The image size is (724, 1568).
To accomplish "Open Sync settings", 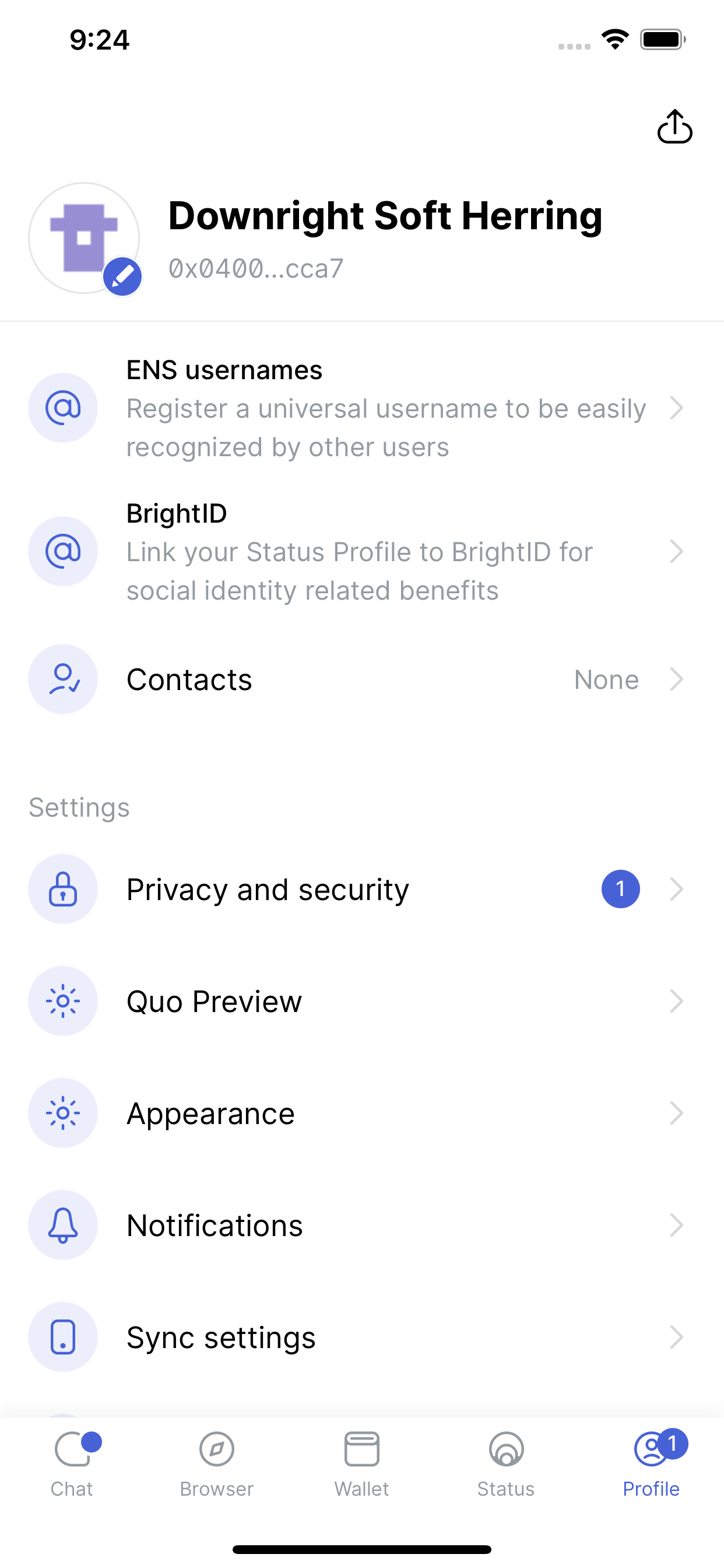I will tap(361, 1338).
